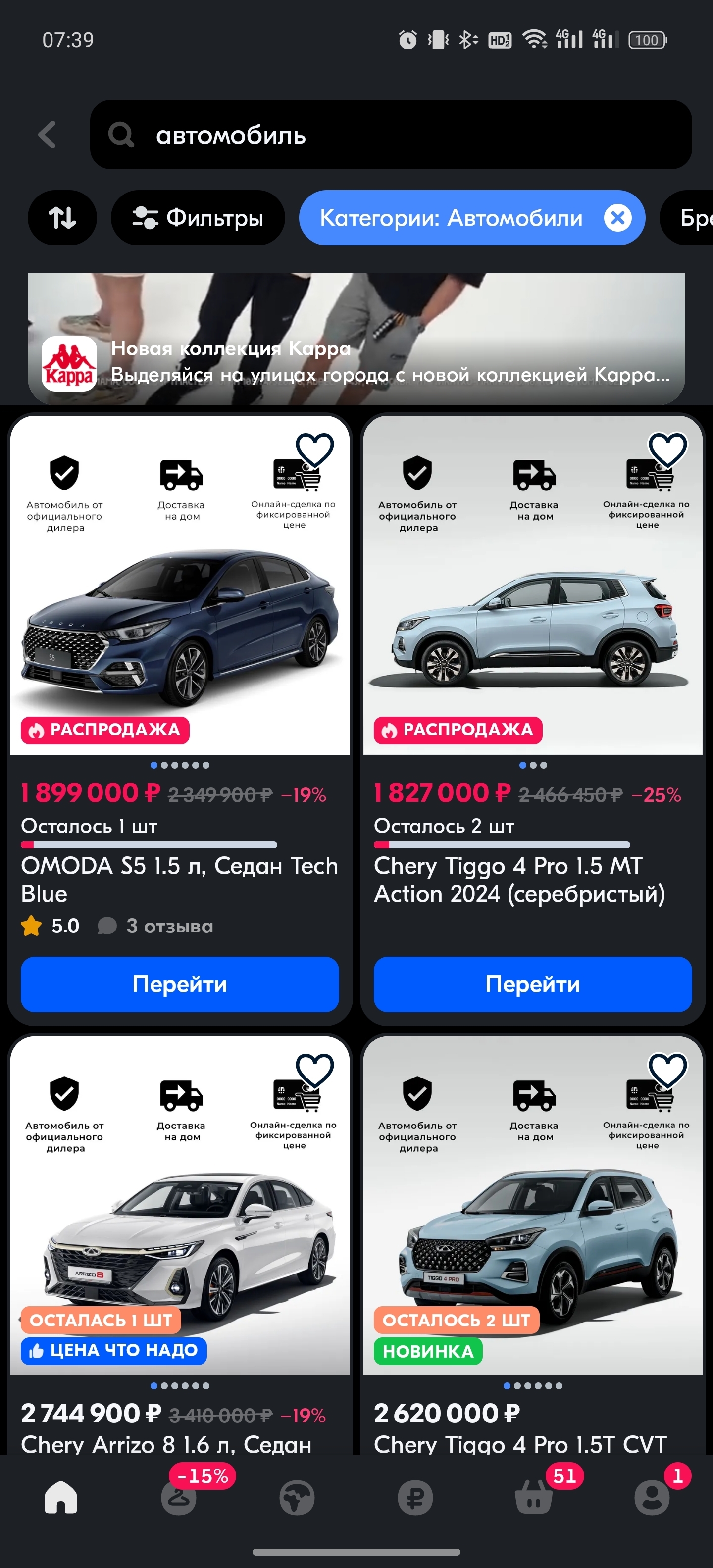Open the profile tab
This screenshot has width=713, height=1568.
[652, 1498]
